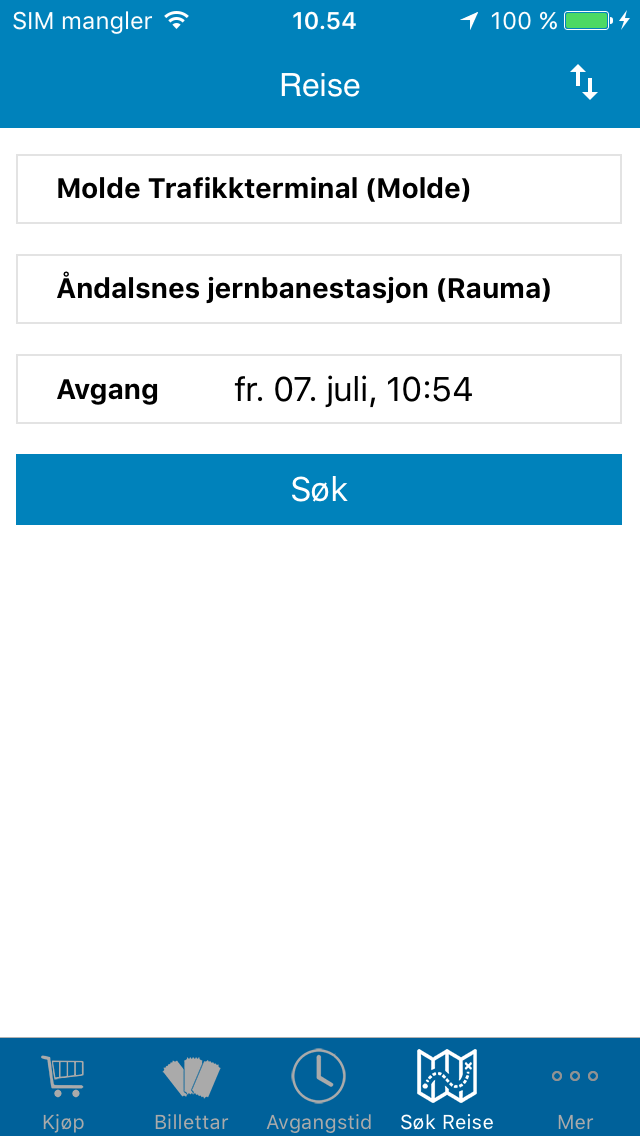Change the Åndalsnes jernbanestasjon destination field

click(319, 289)
